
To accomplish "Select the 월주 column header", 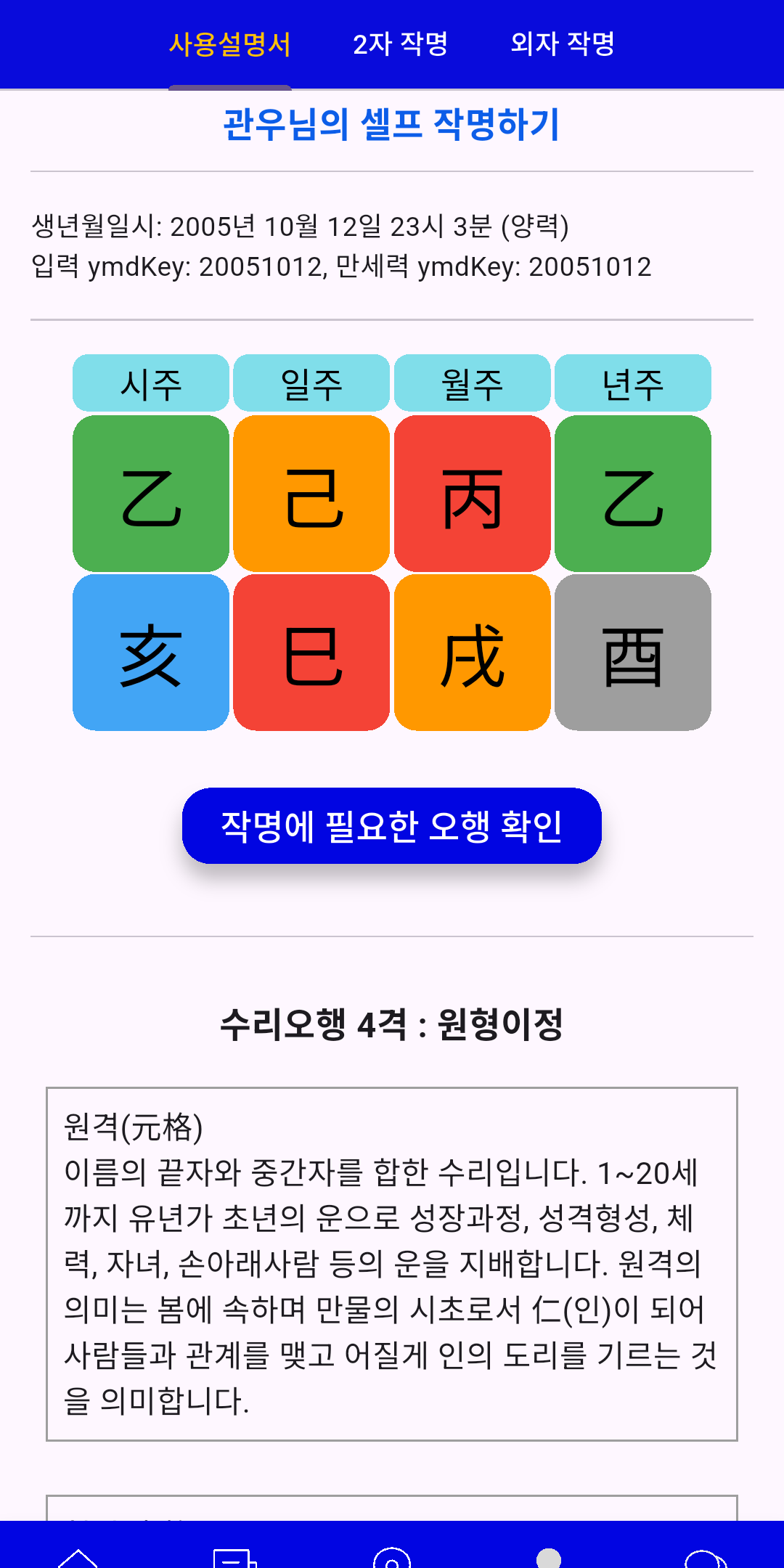I will pyautogui.click(x=472, y=383).
